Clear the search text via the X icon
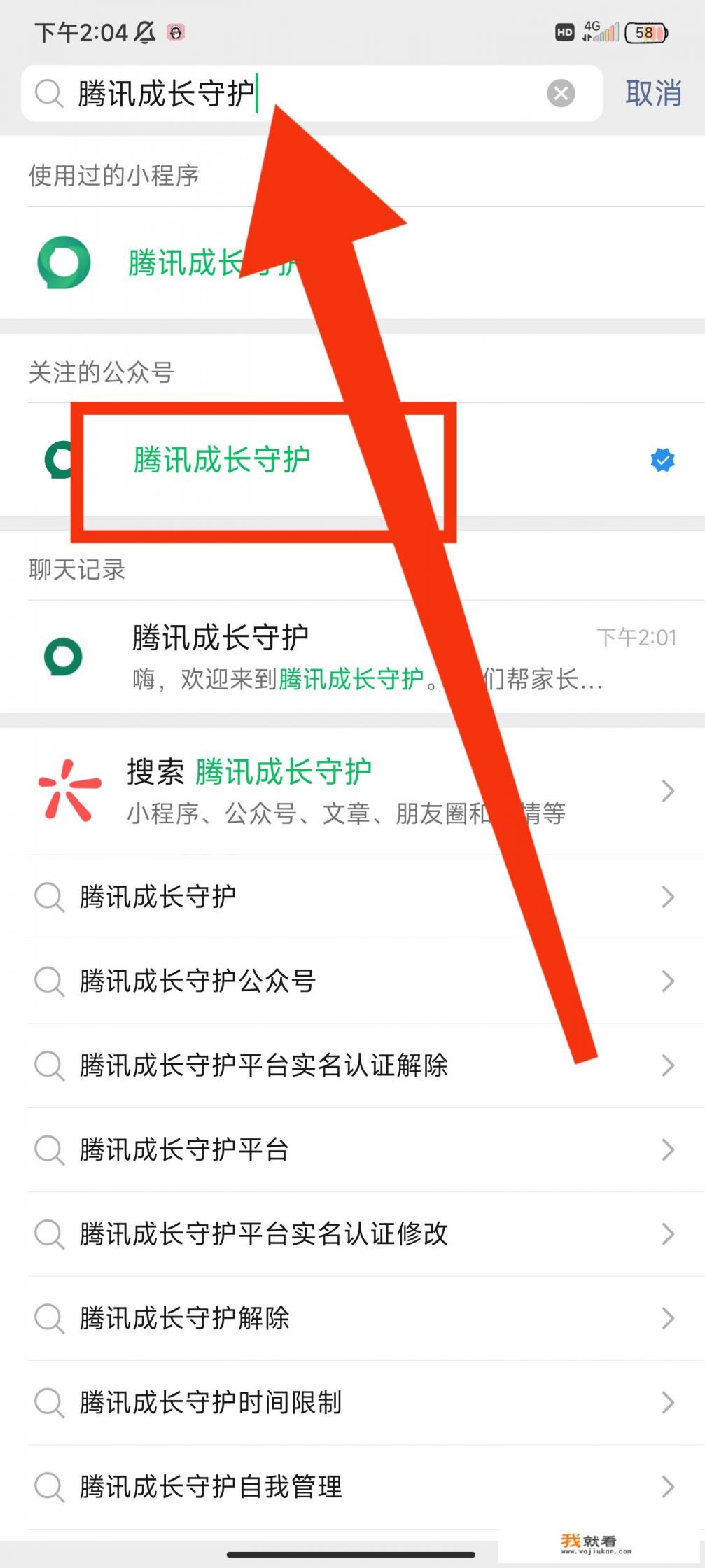705x1568 pixels. tap(560, 94)
